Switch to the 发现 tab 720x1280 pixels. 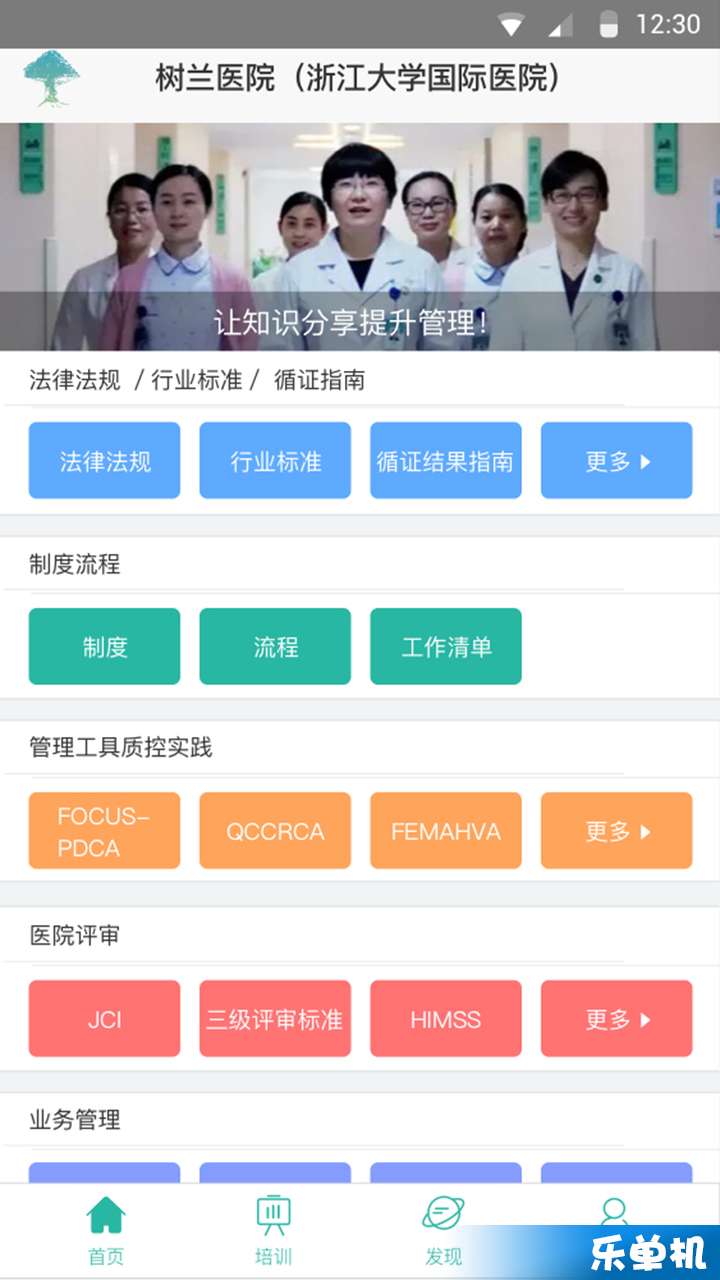[x=443, y=1230]
